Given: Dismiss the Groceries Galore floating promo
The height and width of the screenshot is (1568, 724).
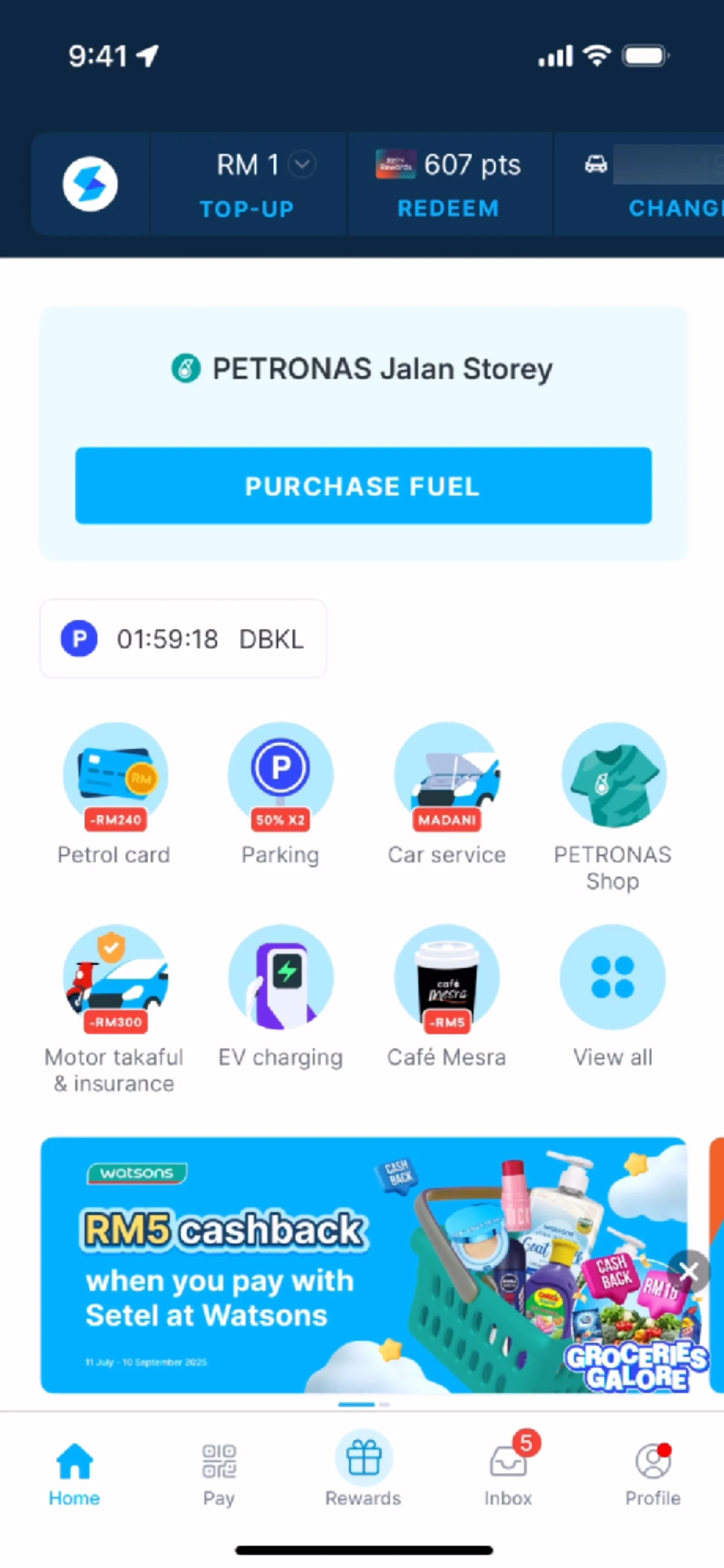Looking at the screenshot, I should coord(689,1271).
